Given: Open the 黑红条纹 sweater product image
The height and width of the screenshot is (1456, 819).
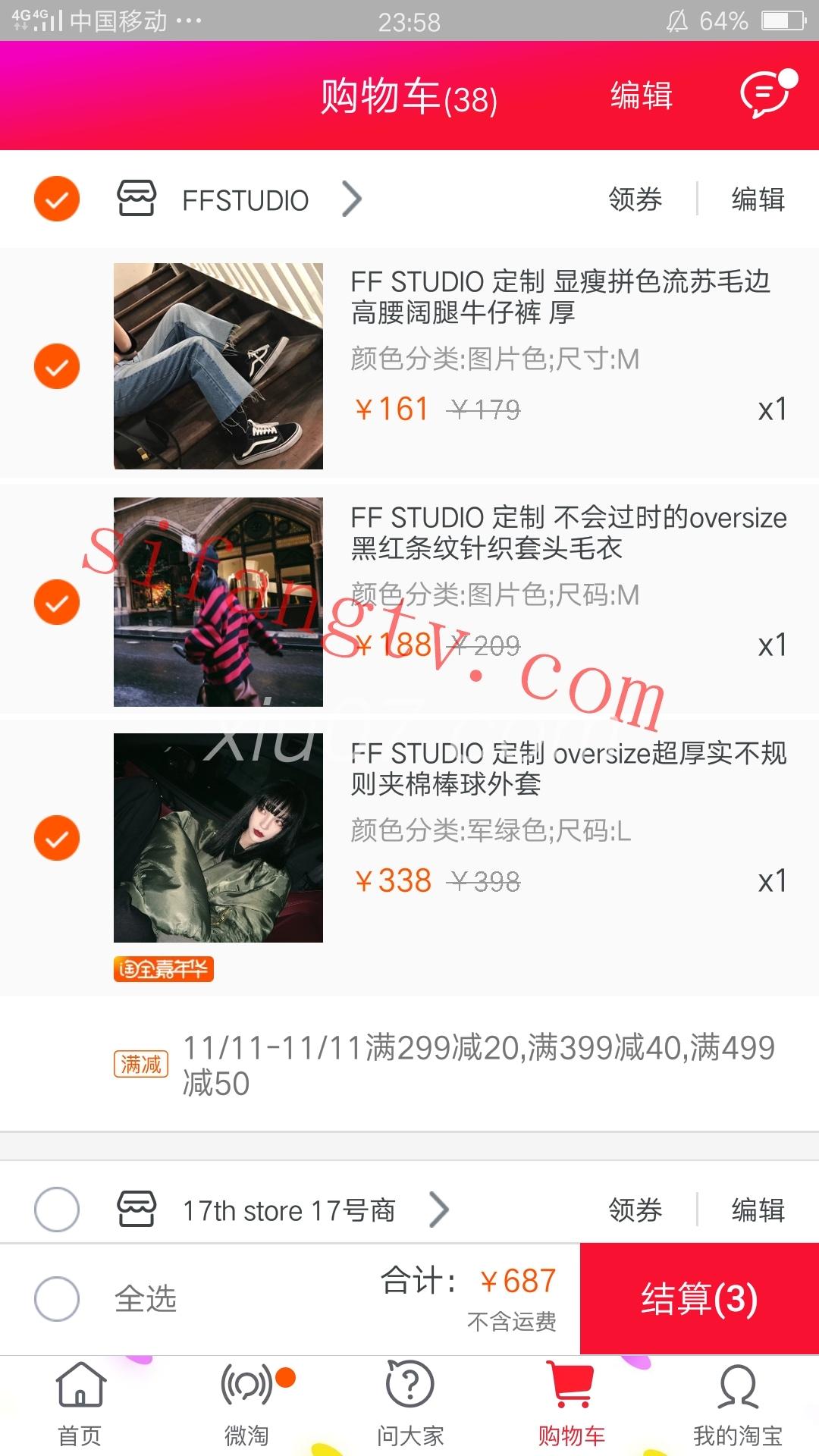Looking at the screenshot, I should pos(218,602).
